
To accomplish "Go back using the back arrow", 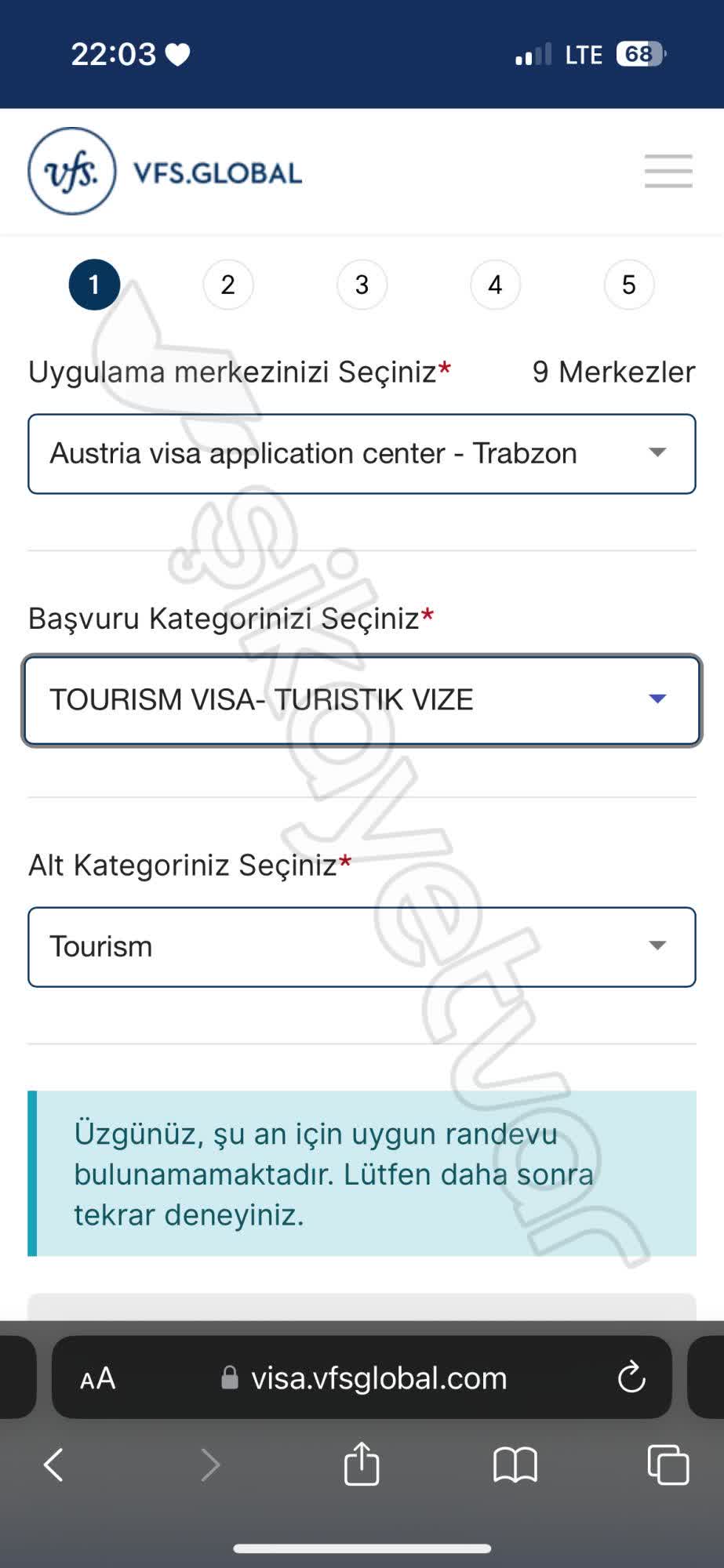I will [x=53, y=1465].
